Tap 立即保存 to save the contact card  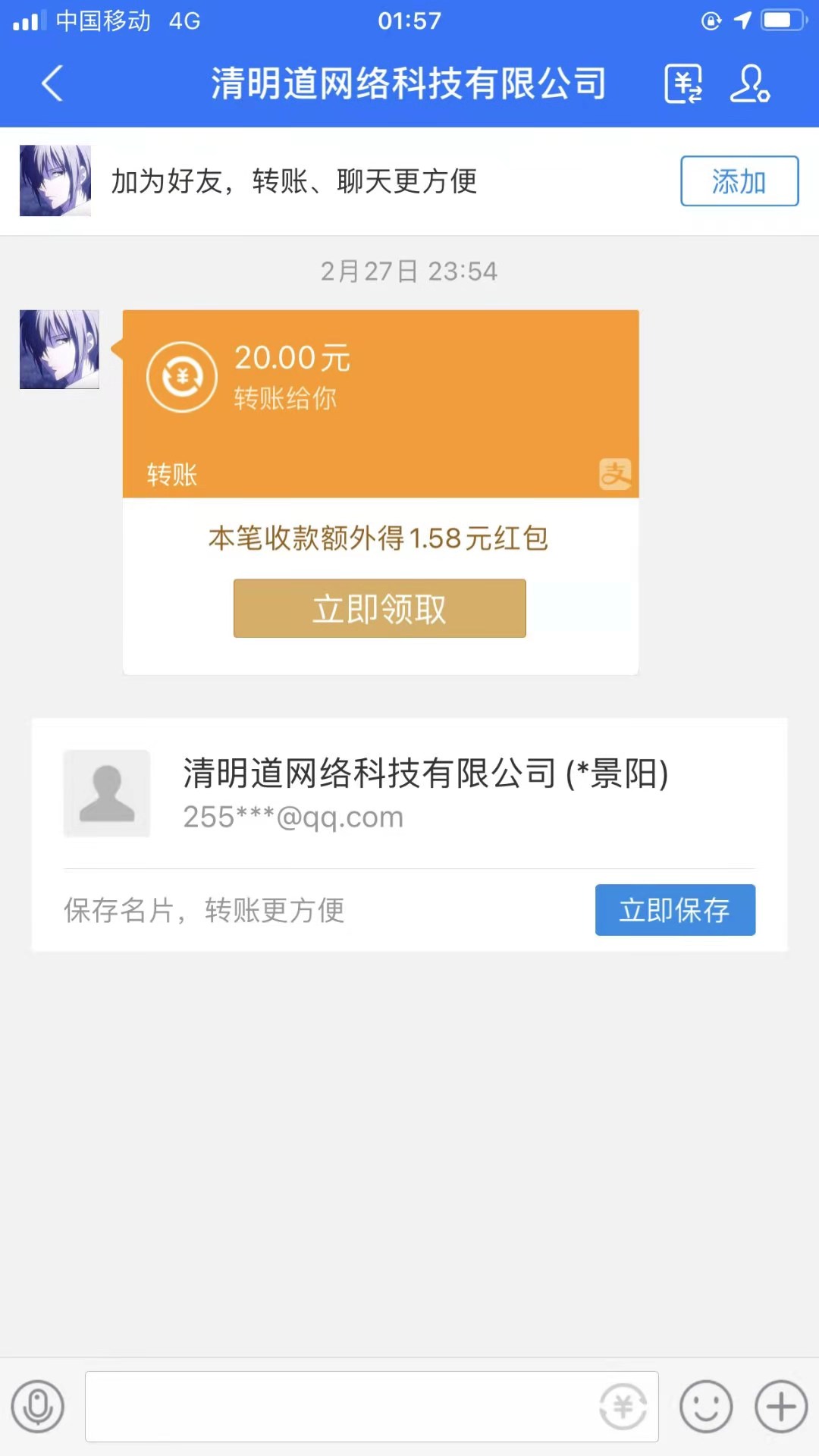[674, 909]
